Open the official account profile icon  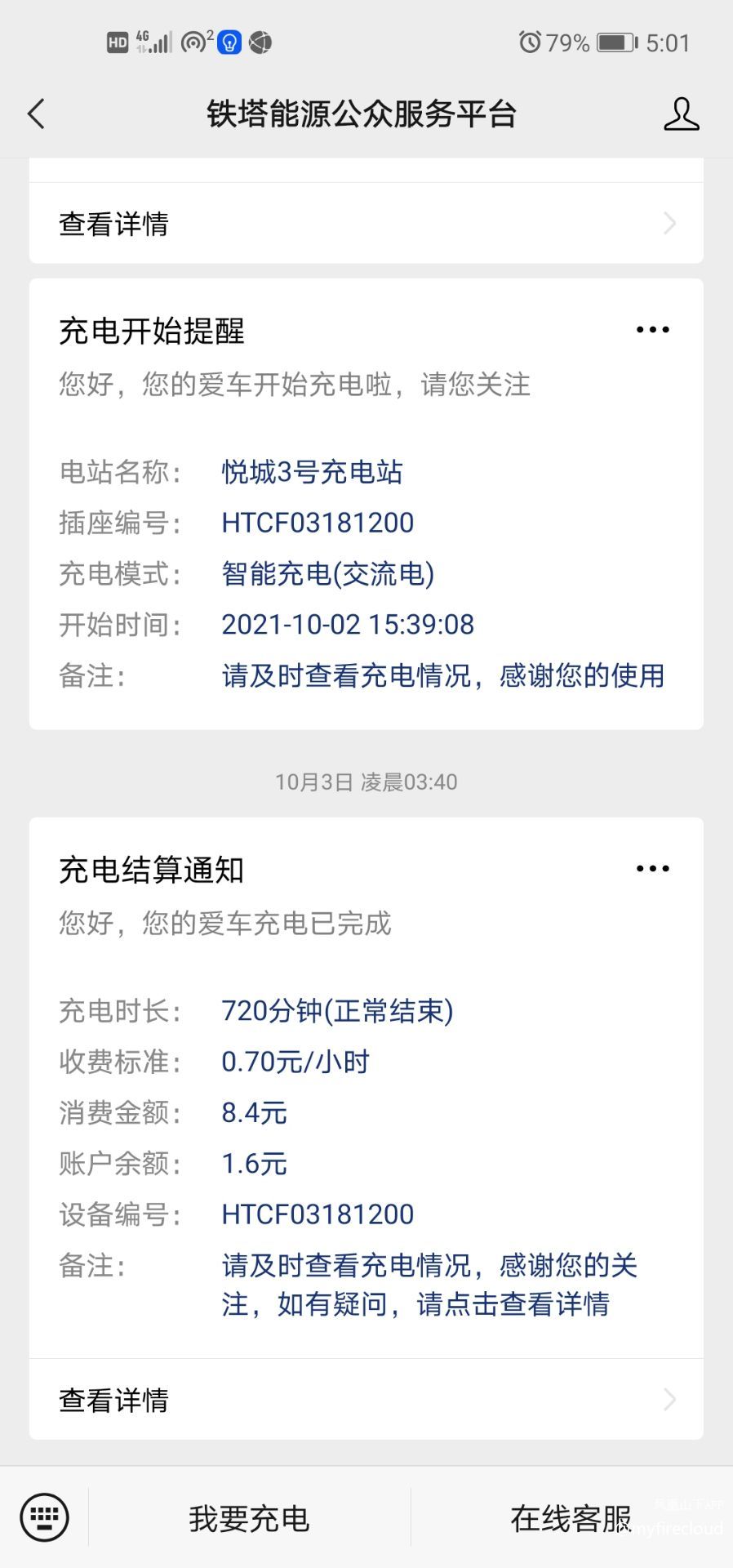pyautogui.click(x=681, y=114)
